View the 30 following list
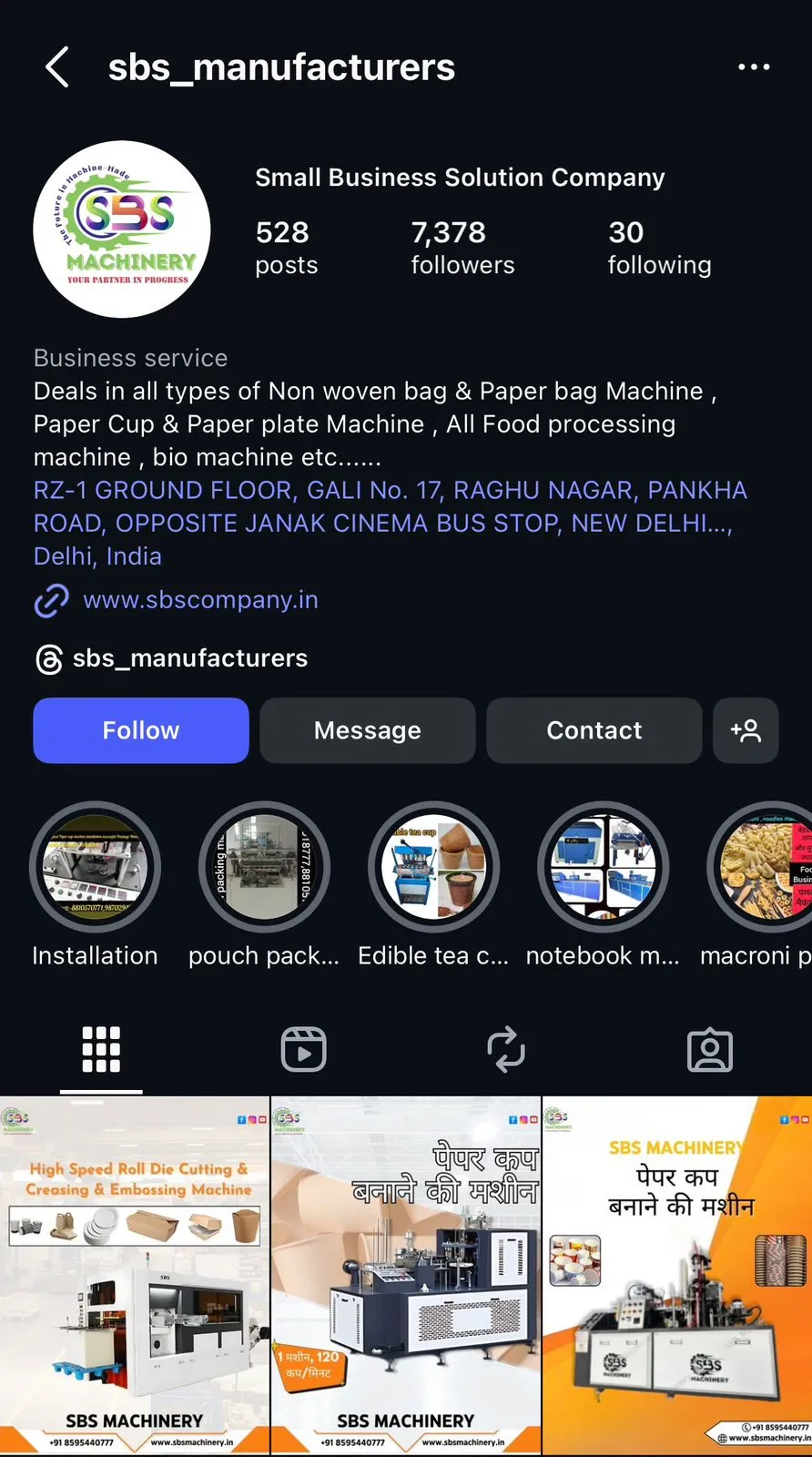The width and height of the screenshot is (812, 1457). point(659,247)
